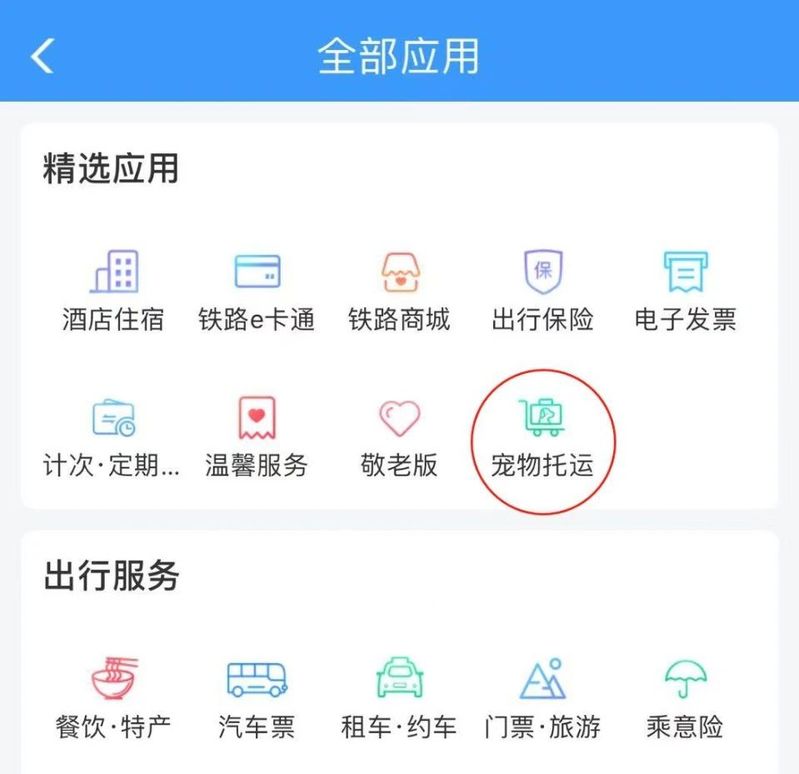Open 出行保险 travel insurance
This screenshot has height=774, width=799.
point(543,290)
